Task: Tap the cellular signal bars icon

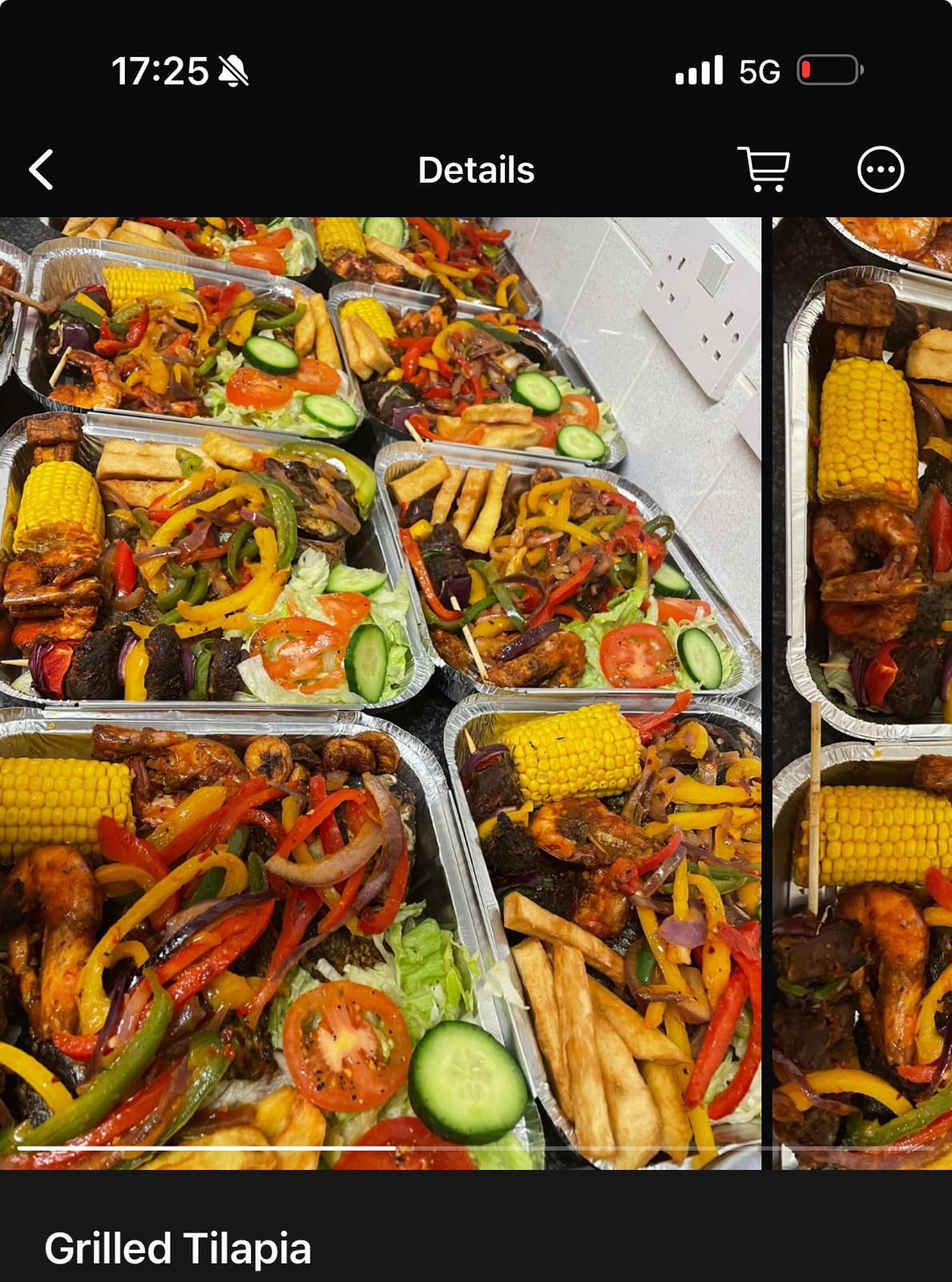Action: [x=701, y=71]
